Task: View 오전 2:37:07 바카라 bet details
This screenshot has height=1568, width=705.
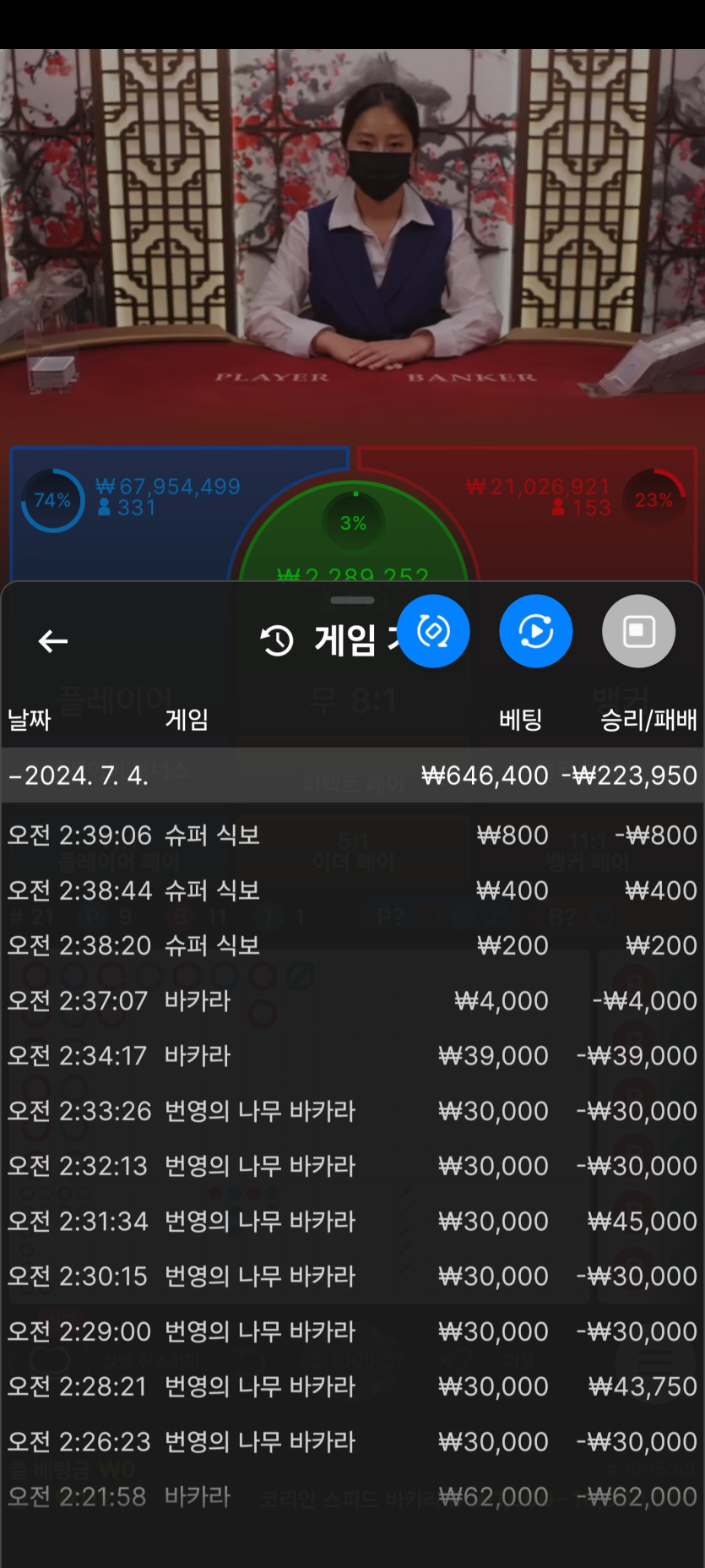Action: coord(352,1000)
